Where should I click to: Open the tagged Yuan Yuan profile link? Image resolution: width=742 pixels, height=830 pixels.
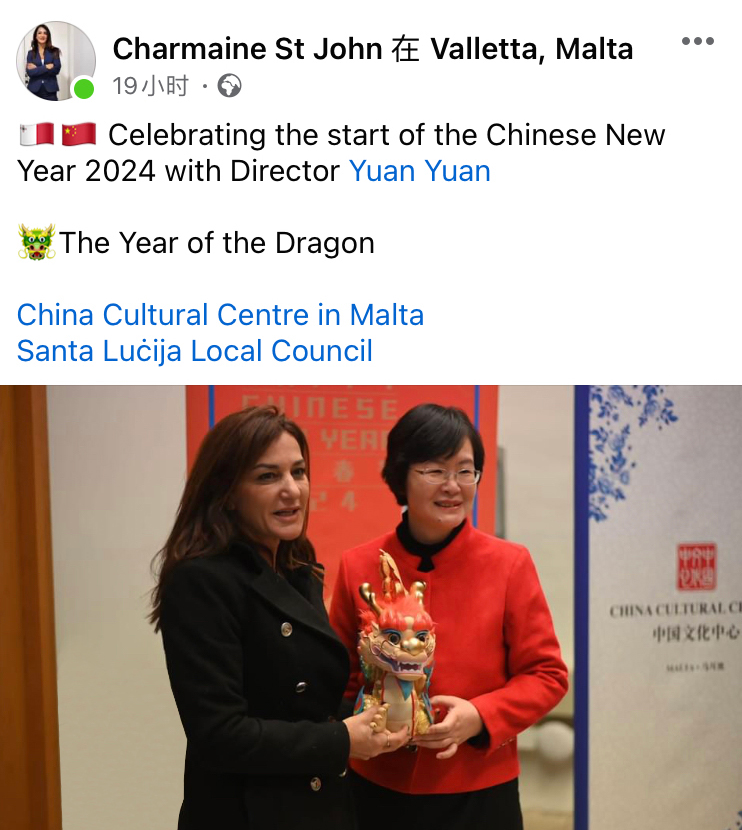pos(419,171)
